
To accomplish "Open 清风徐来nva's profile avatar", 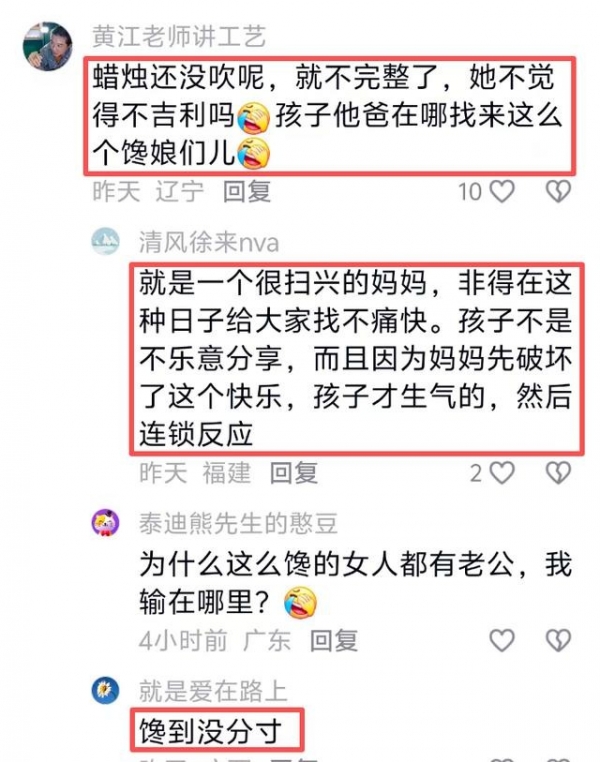I will 105,241.
